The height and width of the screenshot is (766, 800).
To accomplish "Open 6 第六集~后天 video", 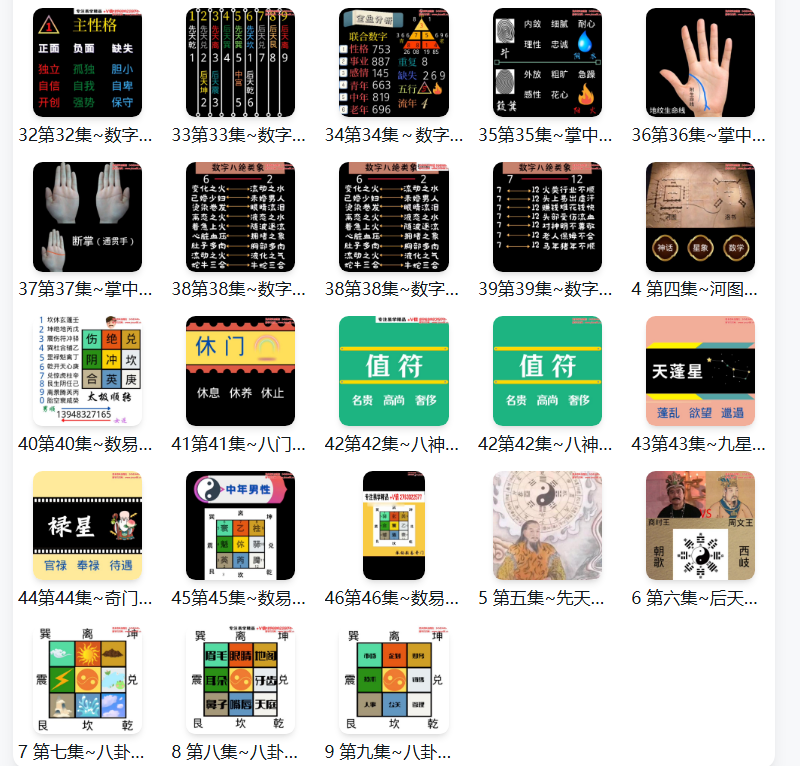I will tap(700, 526).
